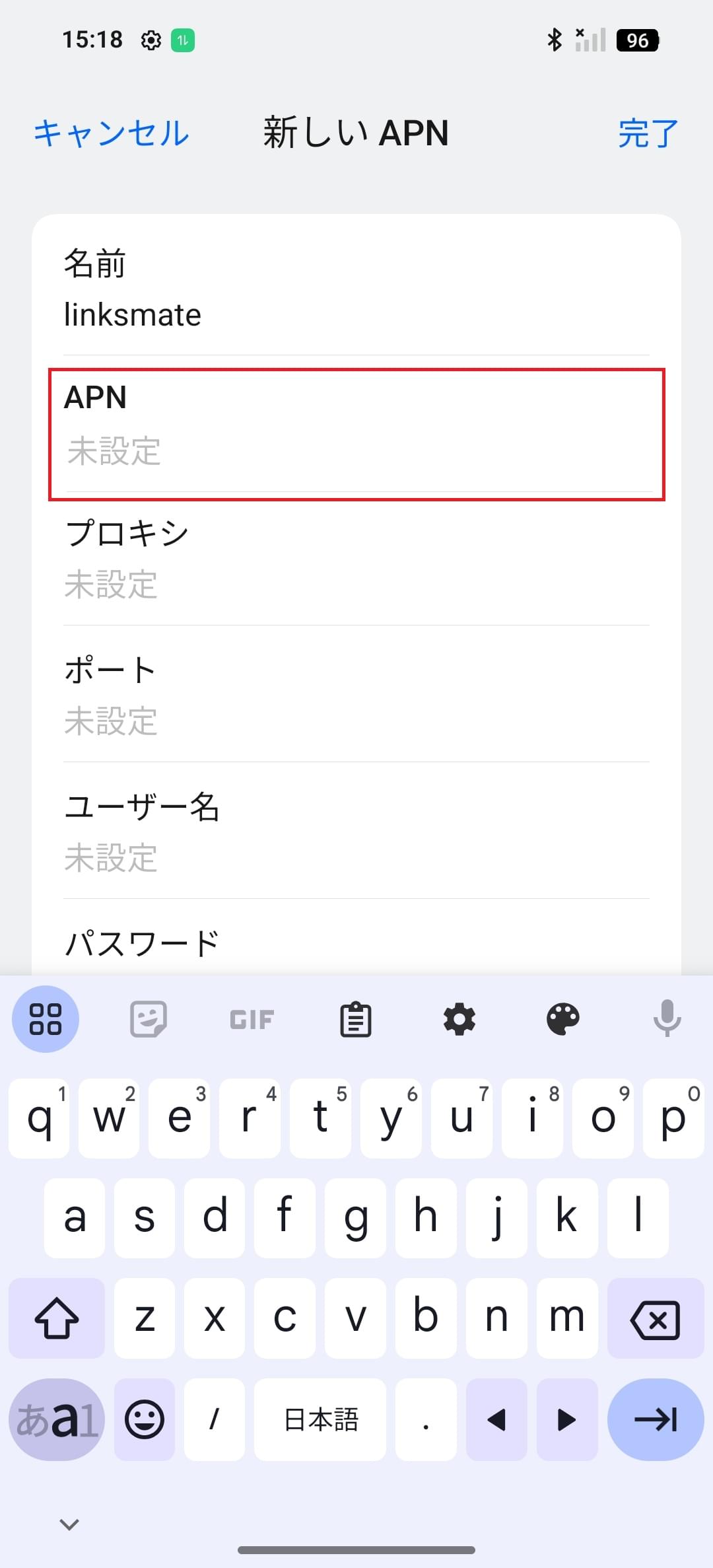The width and height of the screenshot is (713, 1568).
Task: Tap キャンセル to discard the new APN
Action: (112, 133)
